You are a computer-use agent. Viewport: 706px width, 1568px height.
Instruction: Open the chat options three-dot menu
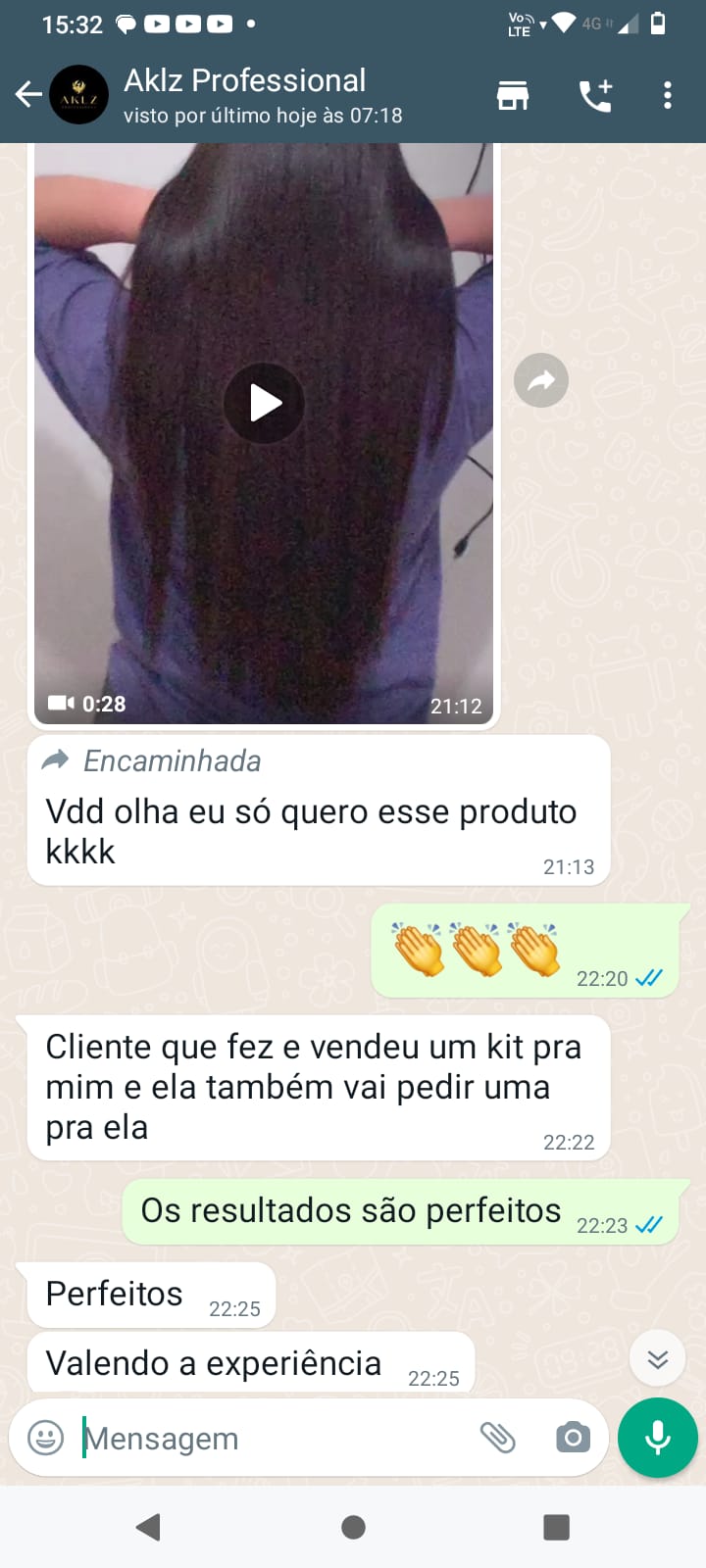pos(668,94)
